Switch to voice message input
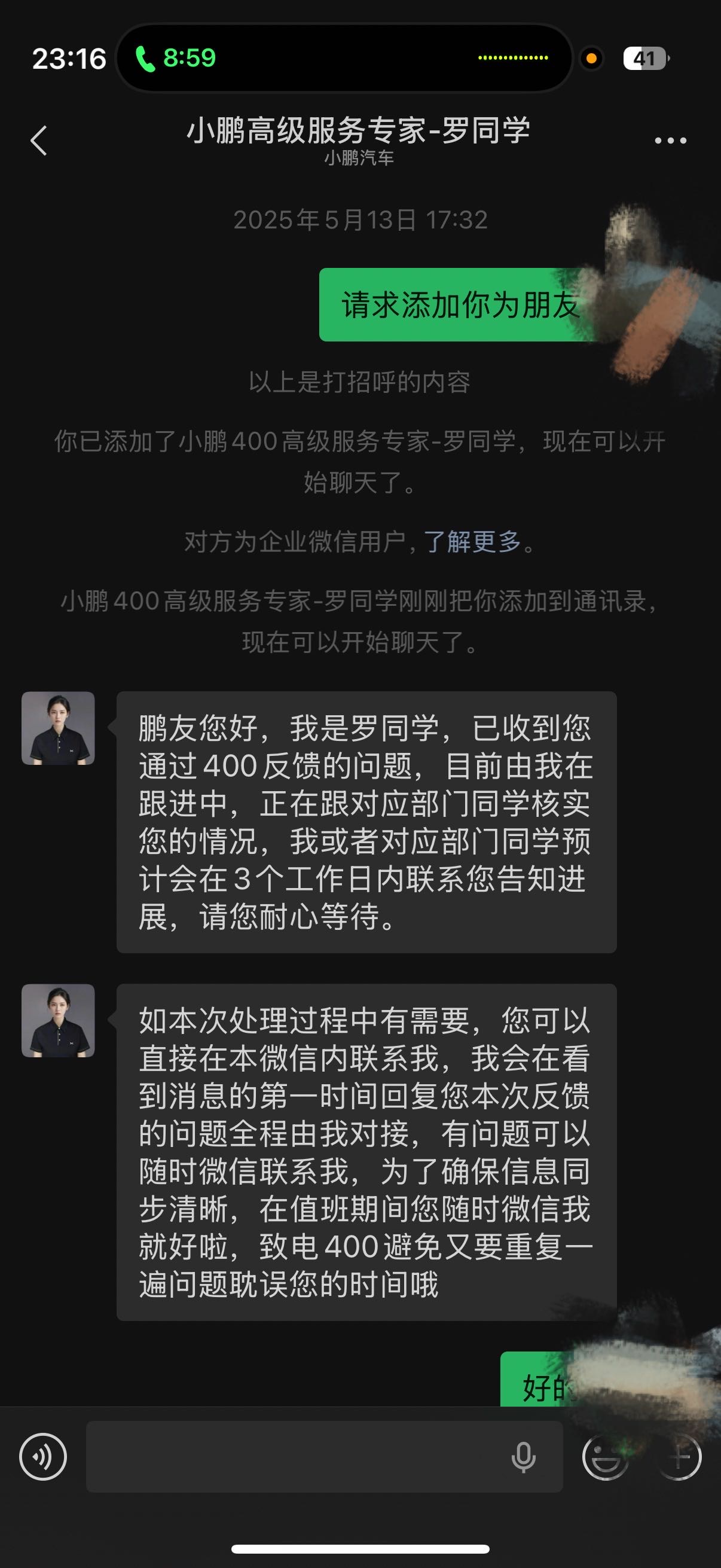Image resolution: width=721 pixels, height=1568 pixels. [42, 1456]
